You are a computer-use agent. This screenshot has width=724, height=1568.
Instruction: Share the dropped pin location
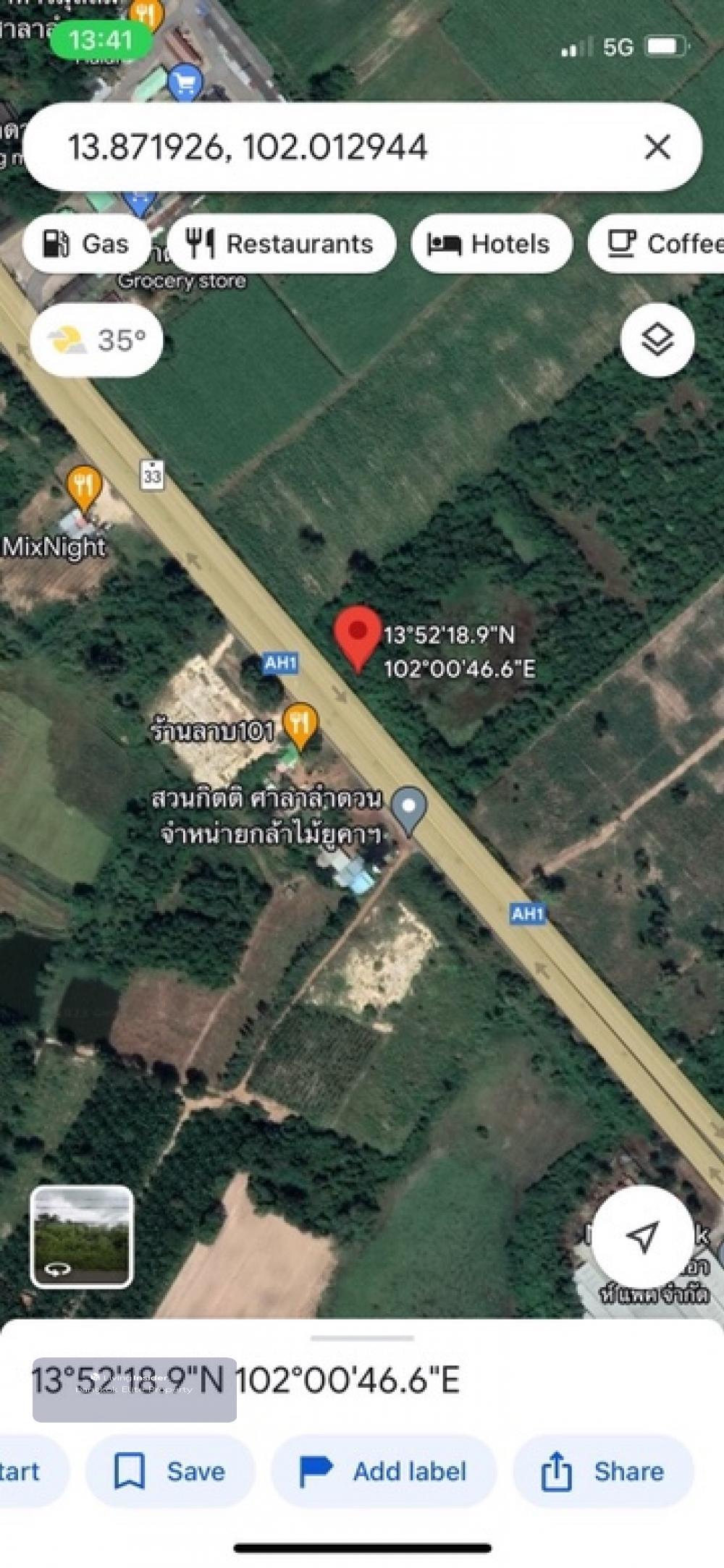(x=603, y=1471)
